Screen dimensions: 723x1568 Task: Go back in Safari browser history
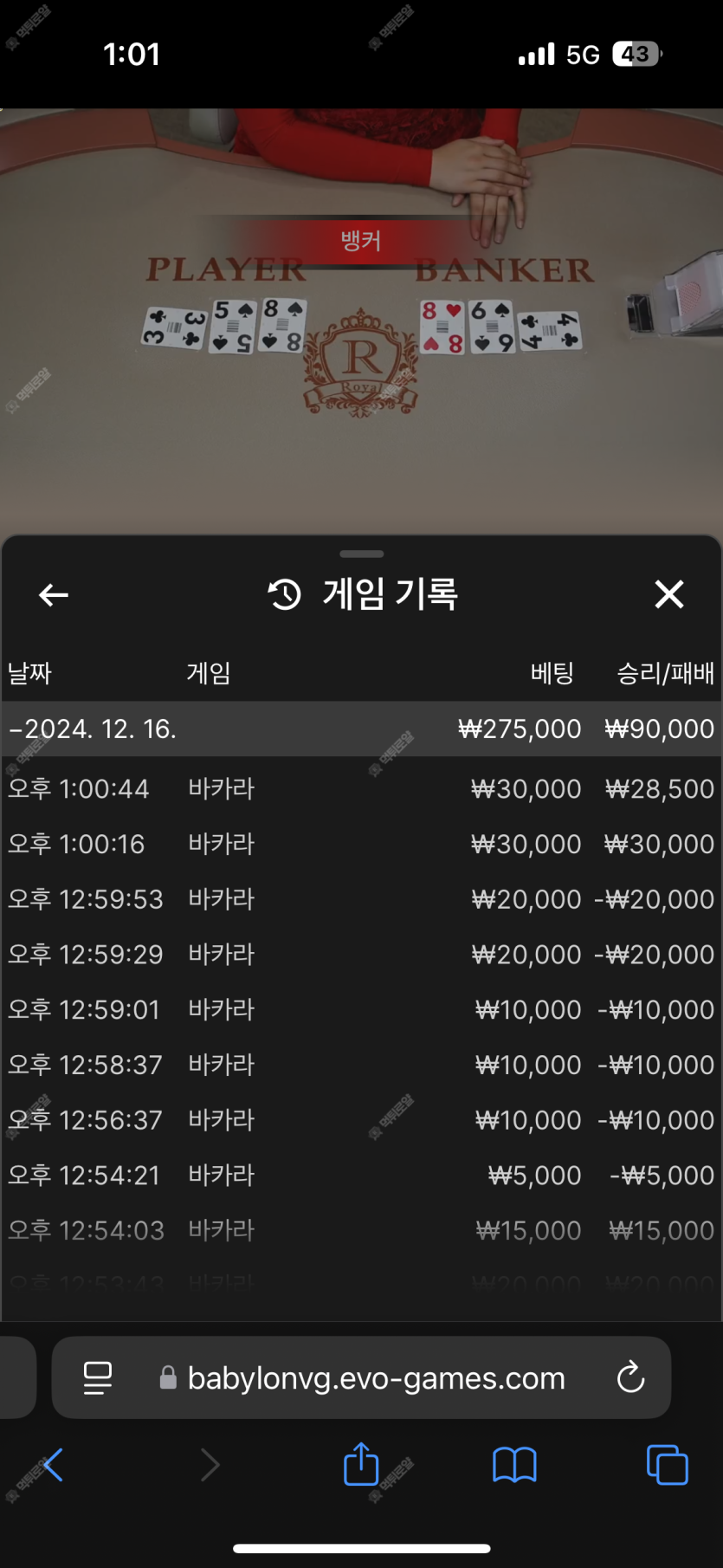pos(53,1465)
